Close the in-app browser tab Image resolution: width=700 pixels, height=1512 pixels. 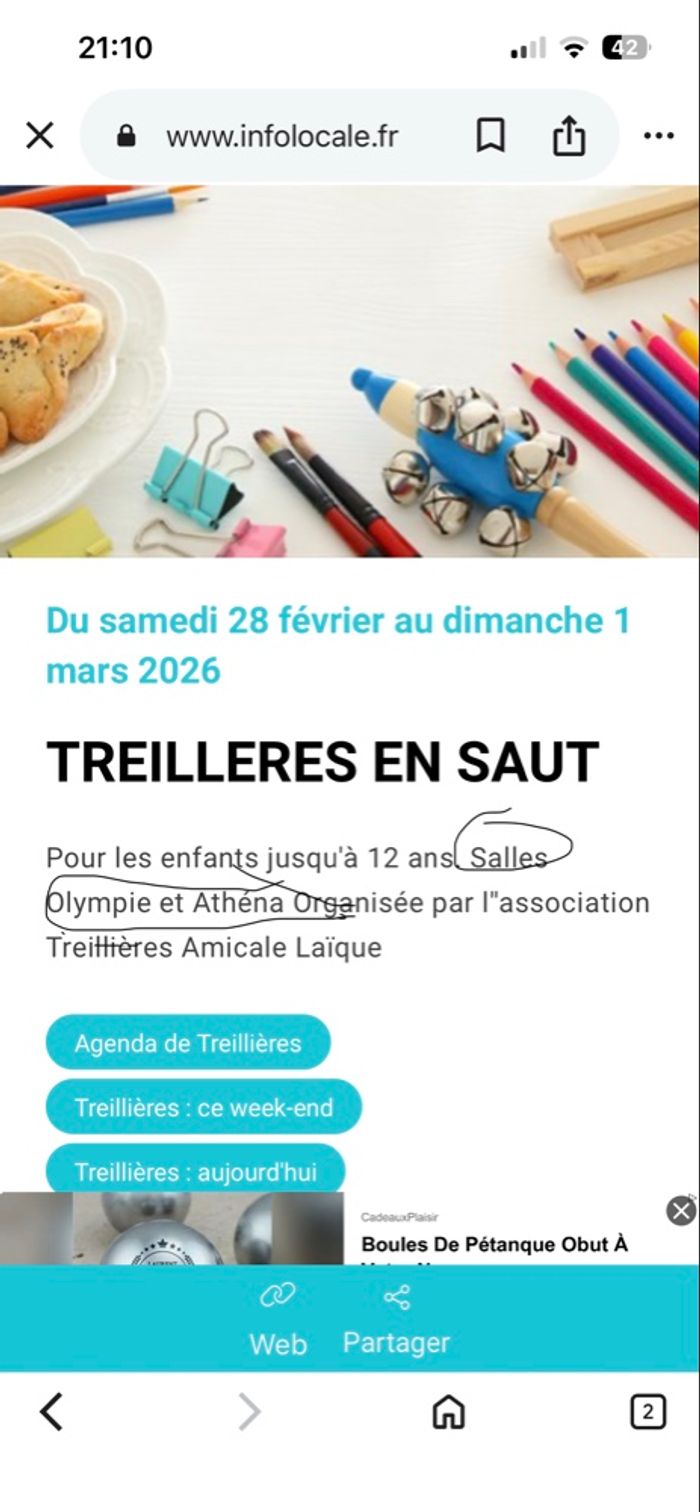[x=39, y=136]
